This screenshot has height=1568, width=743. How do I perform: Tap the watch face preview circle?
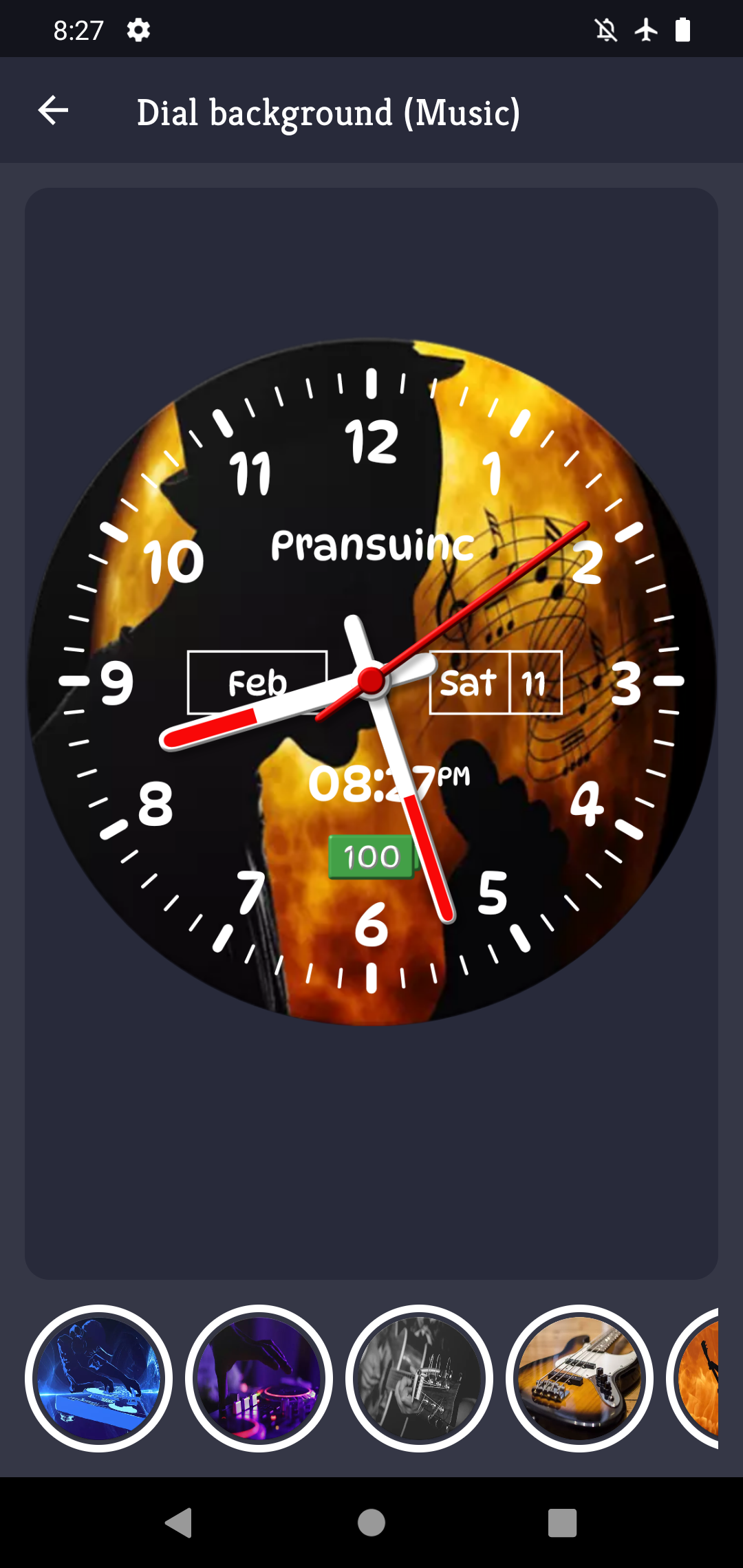coord(371,681)
